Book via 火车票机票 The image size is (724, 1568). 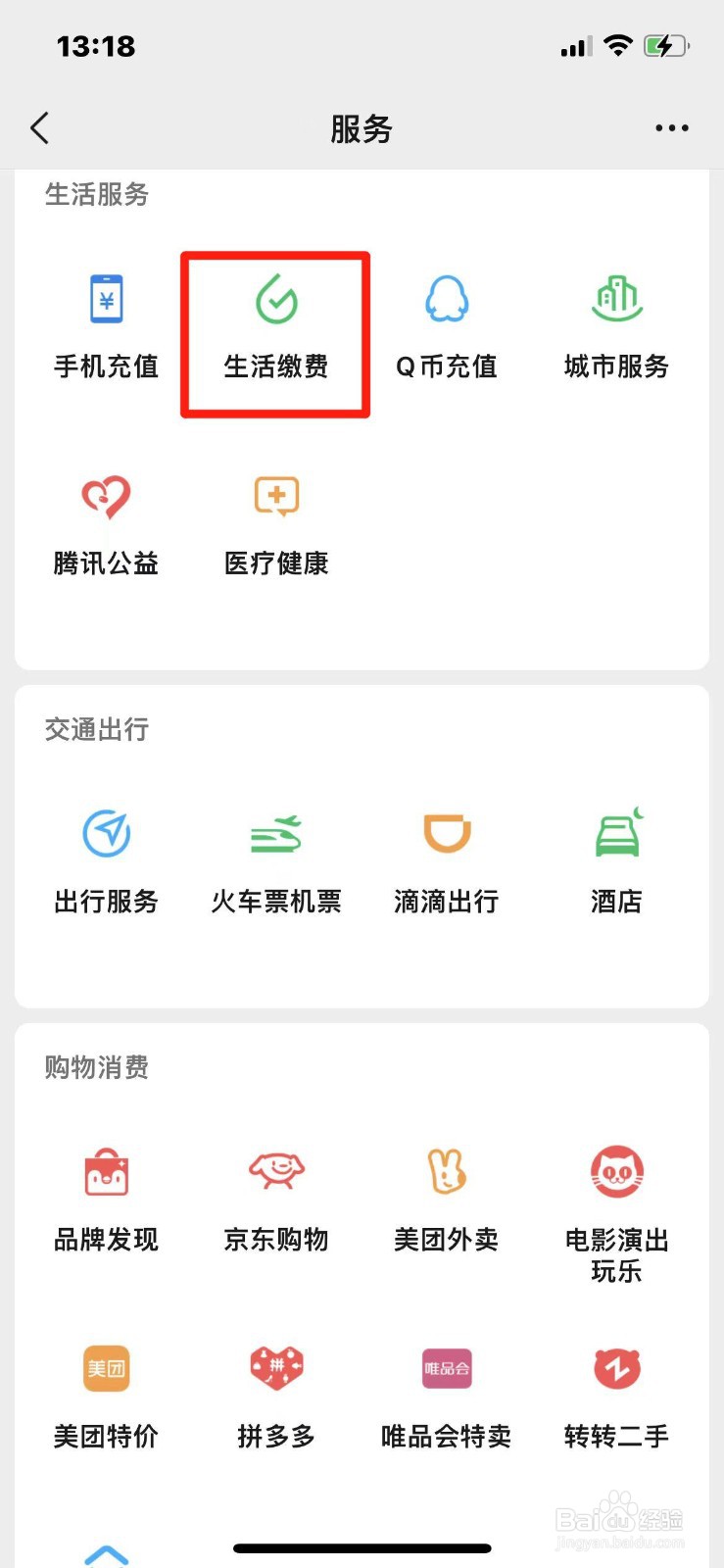pyautogui.click(x=276, y=862)
